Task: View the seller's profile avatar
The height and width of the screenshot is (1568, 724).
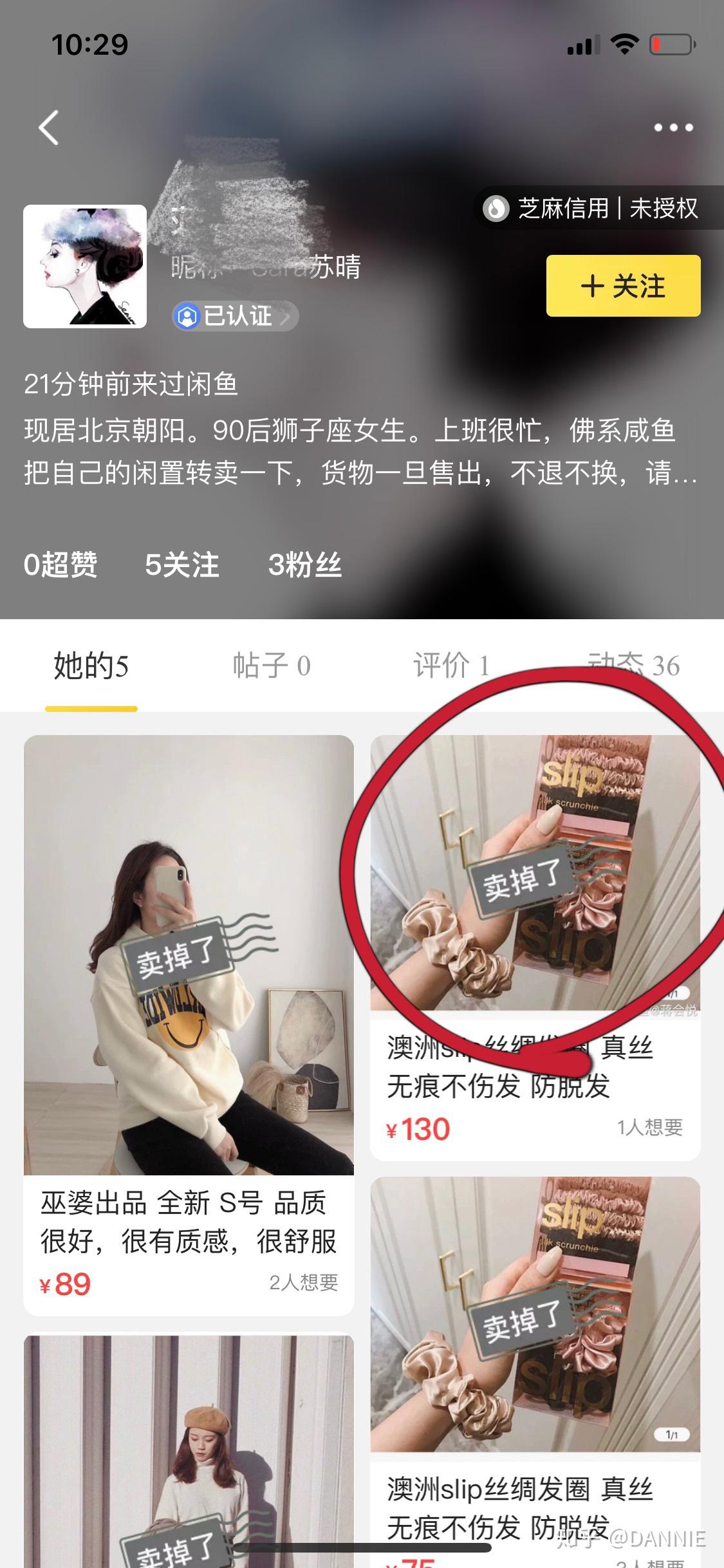Action: (85, 266)
